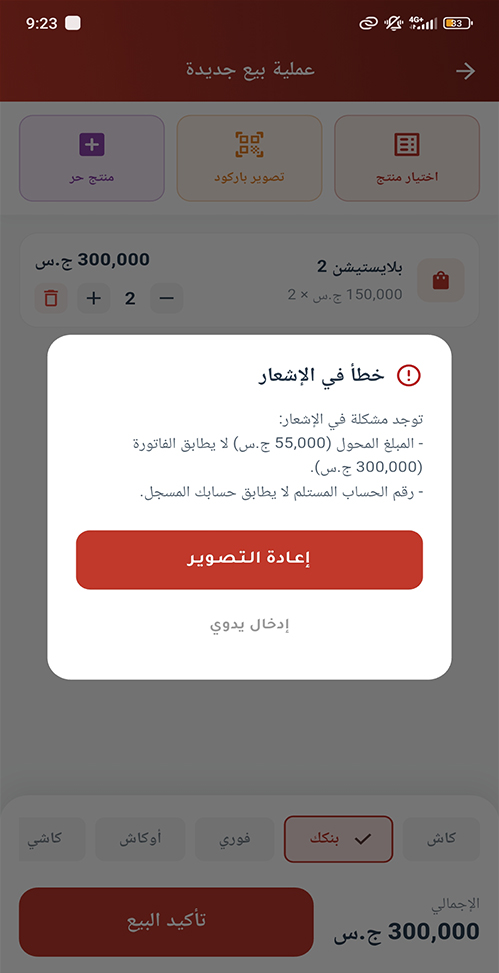The height and width of the screenshot is (973, 499).
Task: Open تصوير باركود barcode scanner
Action: pyautogui.click(x=250, y=158)
